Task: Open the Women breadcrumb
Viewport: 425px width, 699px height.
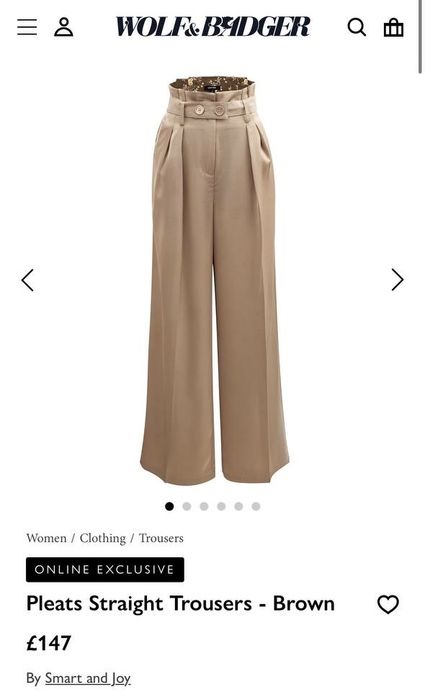Action: pos(46,538)
